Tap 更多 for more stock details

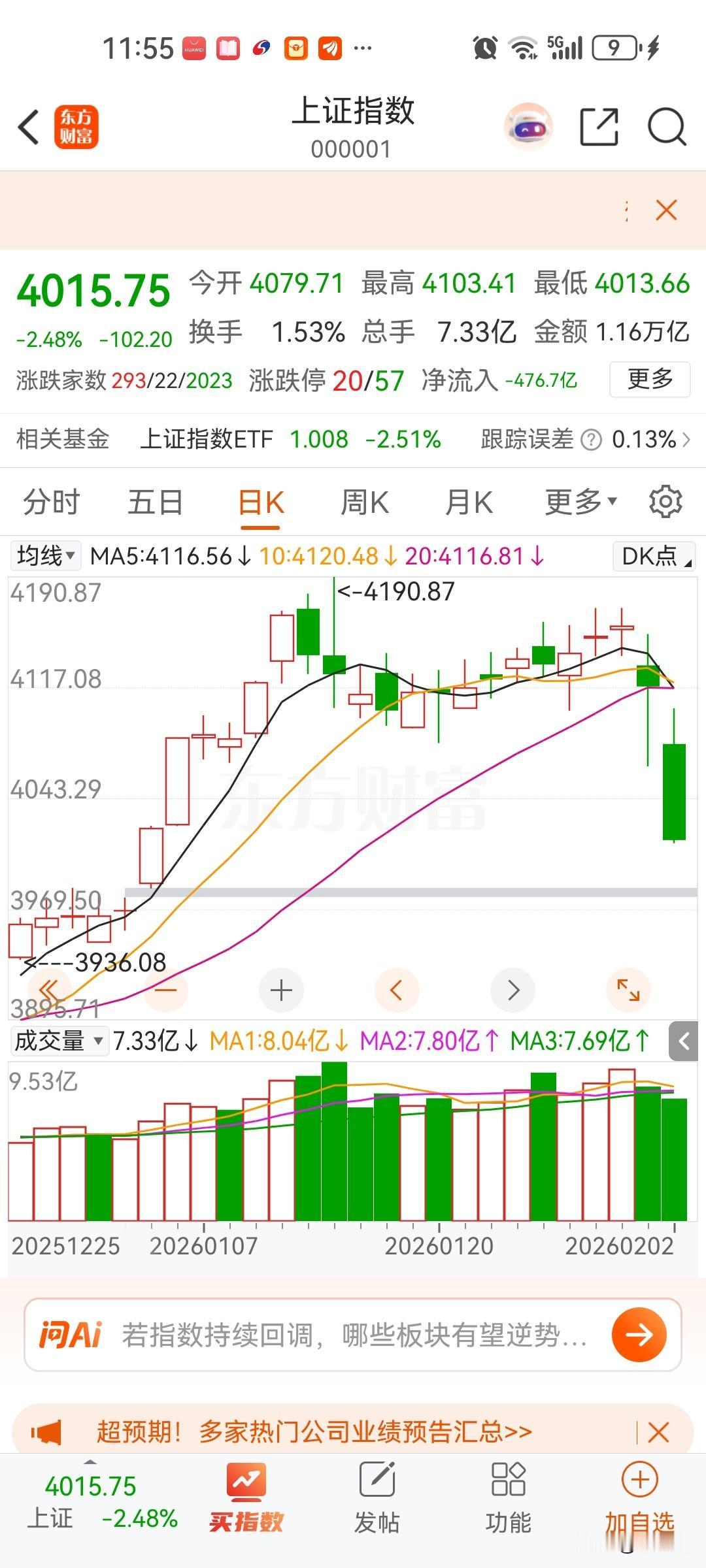pyautogui.click(x=649, y=379)
